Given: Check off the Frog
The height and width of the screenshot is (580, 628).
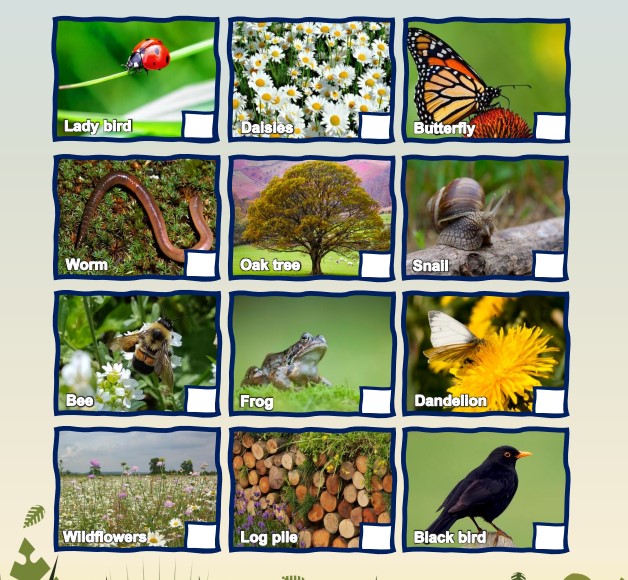Looking at the screenshot, I should point(375,400).
